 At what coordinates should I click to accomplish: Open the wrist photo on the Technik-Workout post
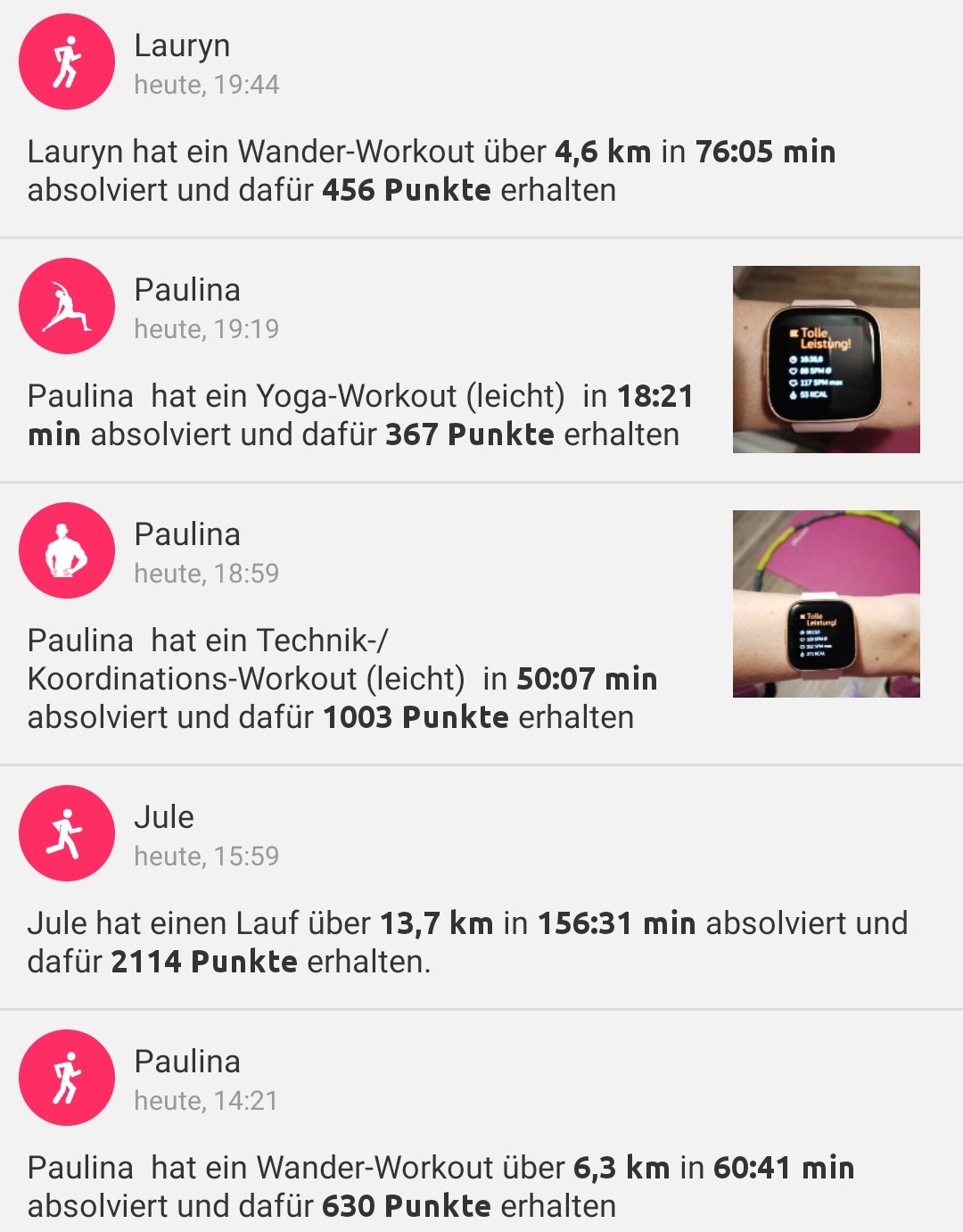pyautogui.click(x=827, y=604)
